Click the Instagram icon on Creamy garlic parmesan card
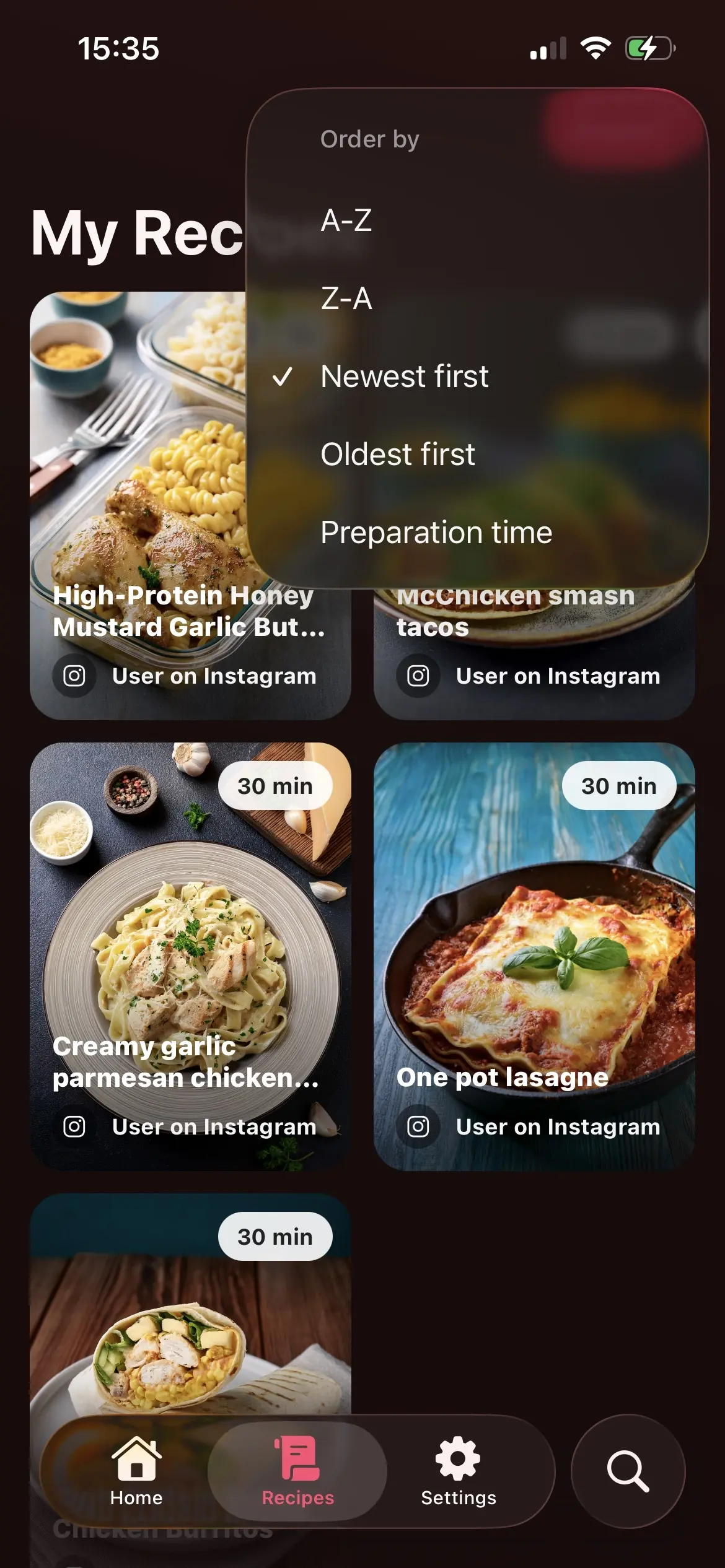Screen dimensions: 725x1568 coord(74,1127)
